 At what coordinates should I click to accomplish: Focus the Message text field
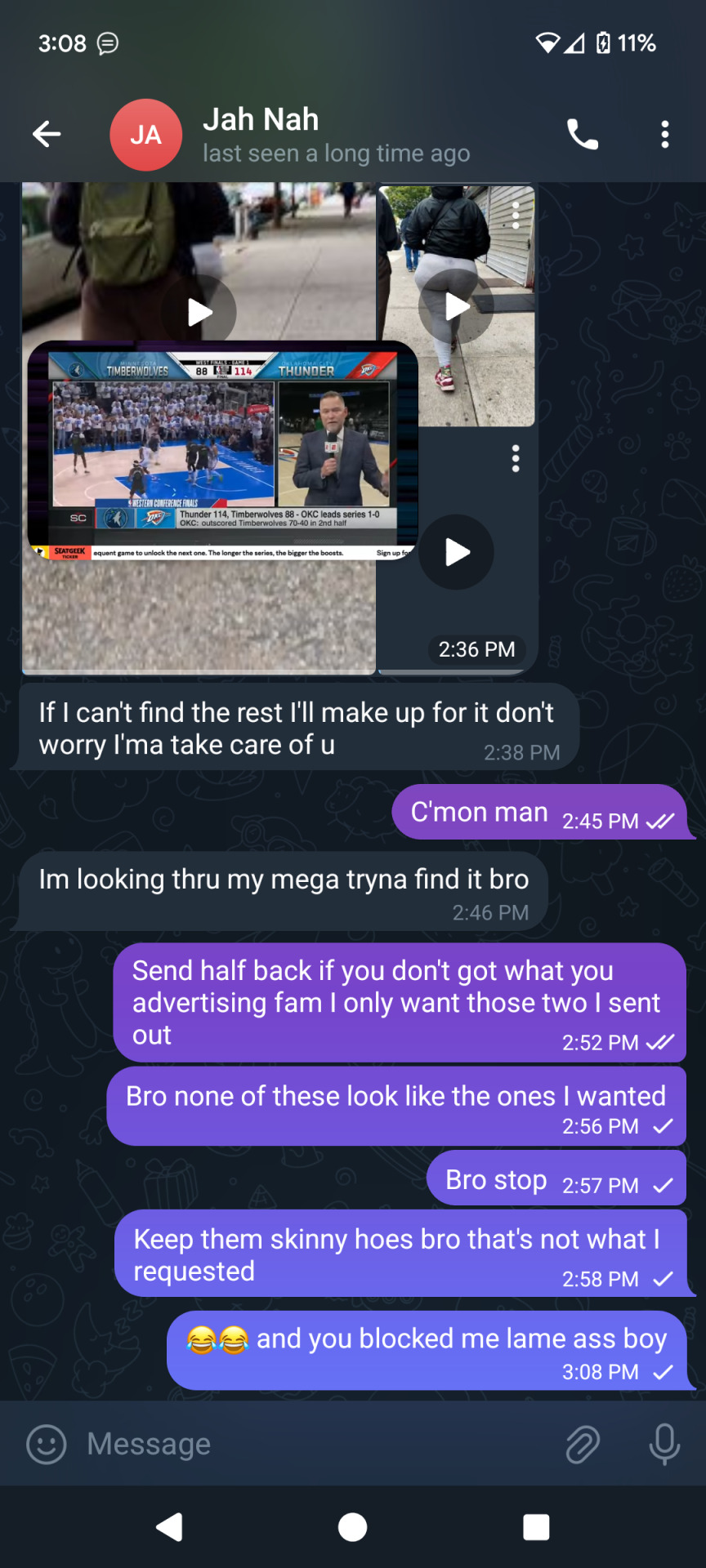[311, 1444]
